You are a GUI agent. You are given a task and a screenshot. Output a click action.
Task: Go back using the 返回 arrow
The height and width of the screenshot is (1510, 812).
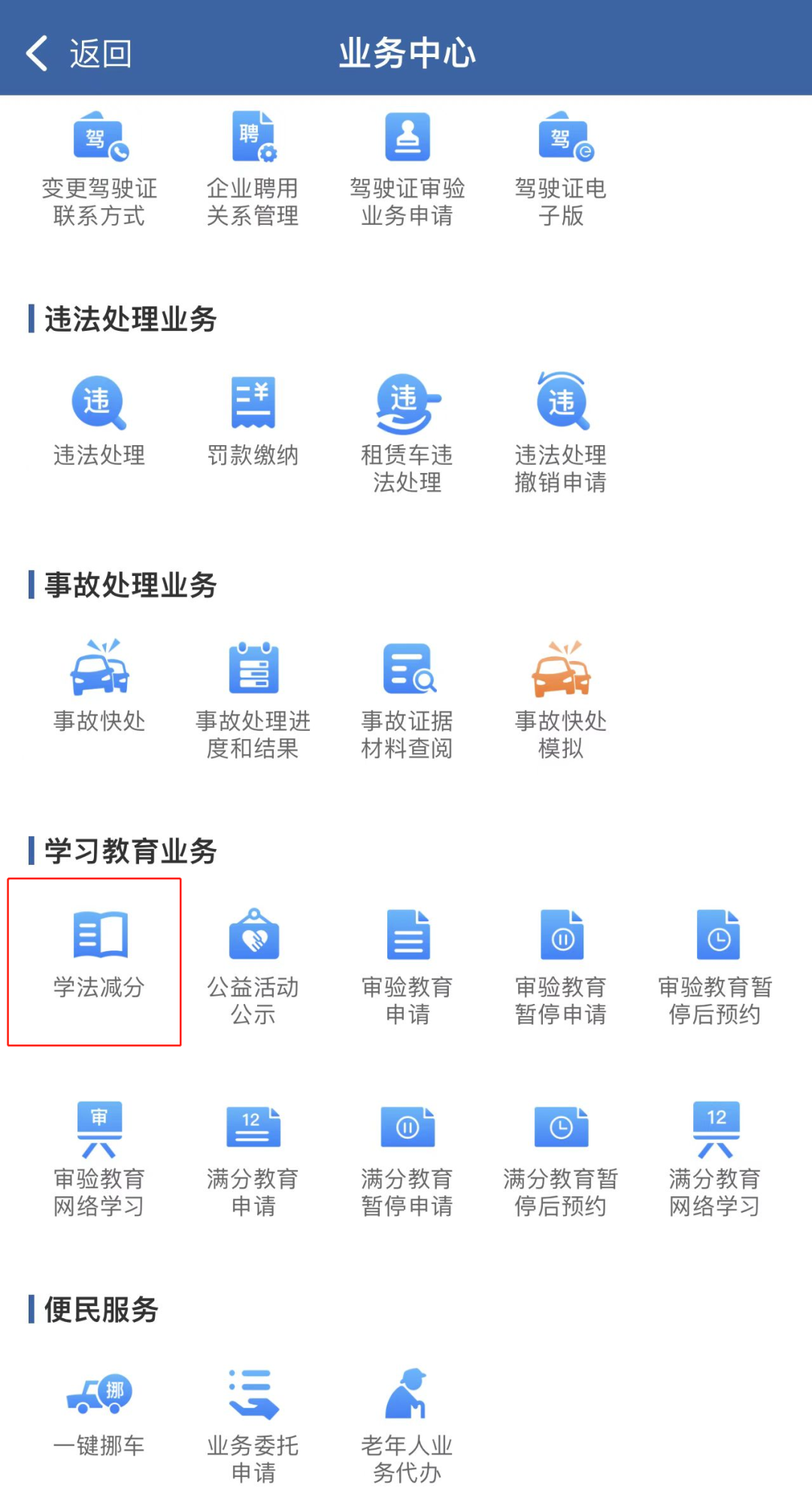click(78, 54)
